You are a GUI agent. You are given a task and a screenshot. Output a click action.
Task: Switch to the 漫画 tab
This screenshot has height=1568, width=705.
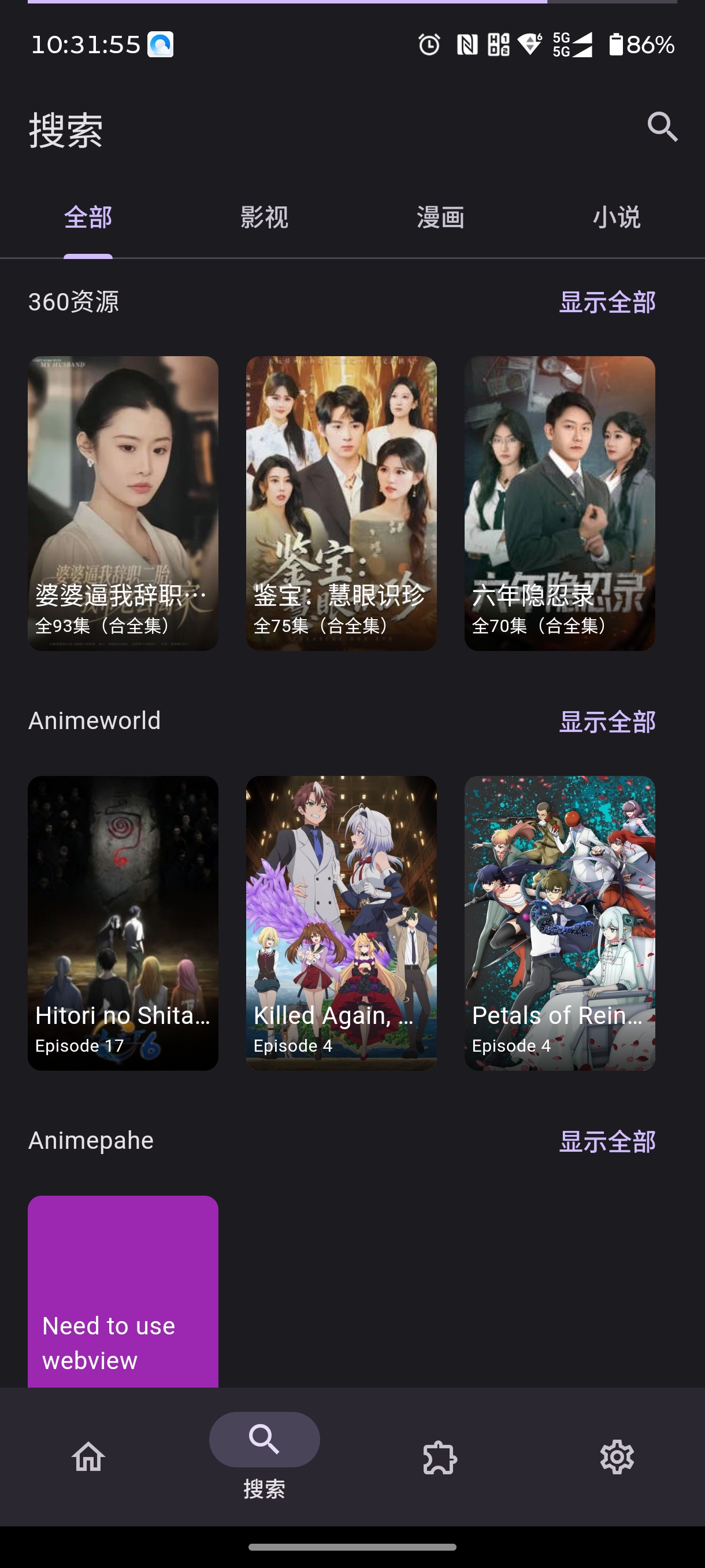point(440,217)
